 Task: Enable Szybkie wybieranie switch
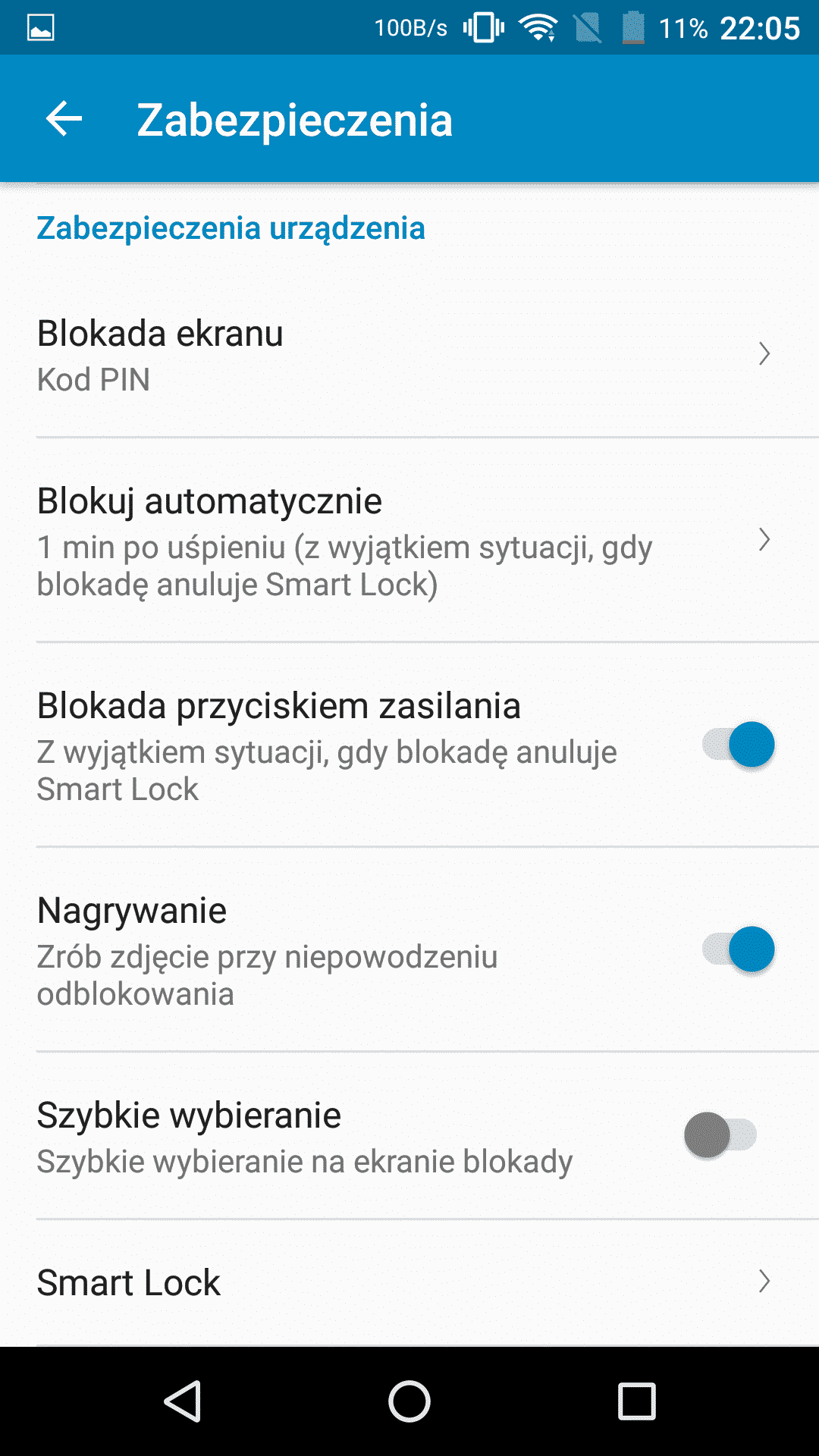tap(720, 1135)
